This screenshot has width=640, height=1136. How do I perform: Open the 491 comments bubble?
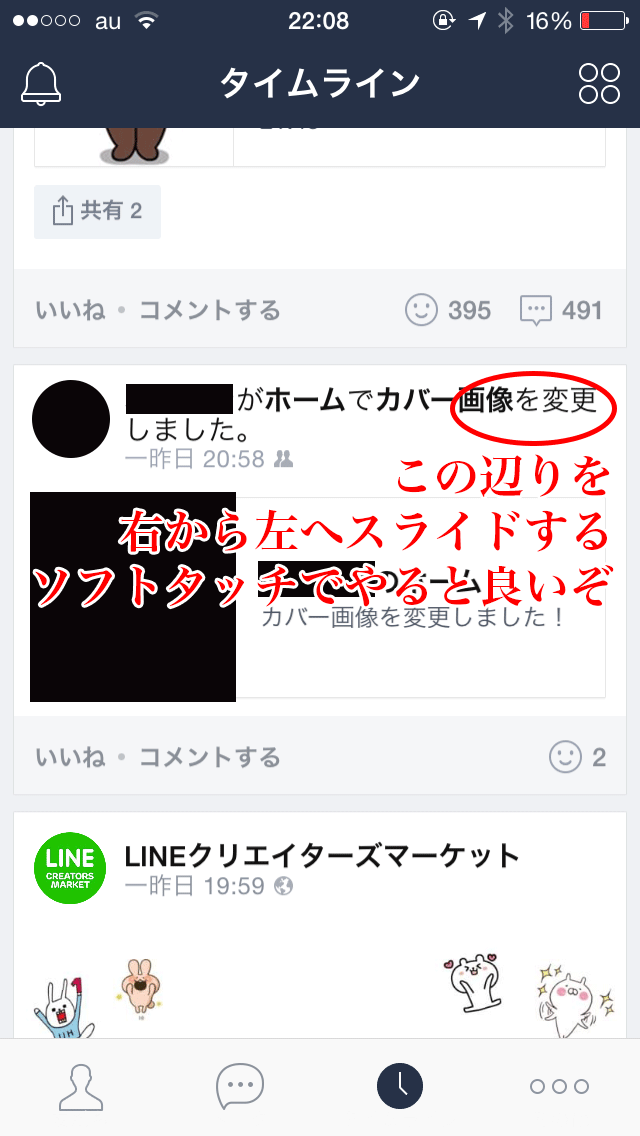pos(561,310)
